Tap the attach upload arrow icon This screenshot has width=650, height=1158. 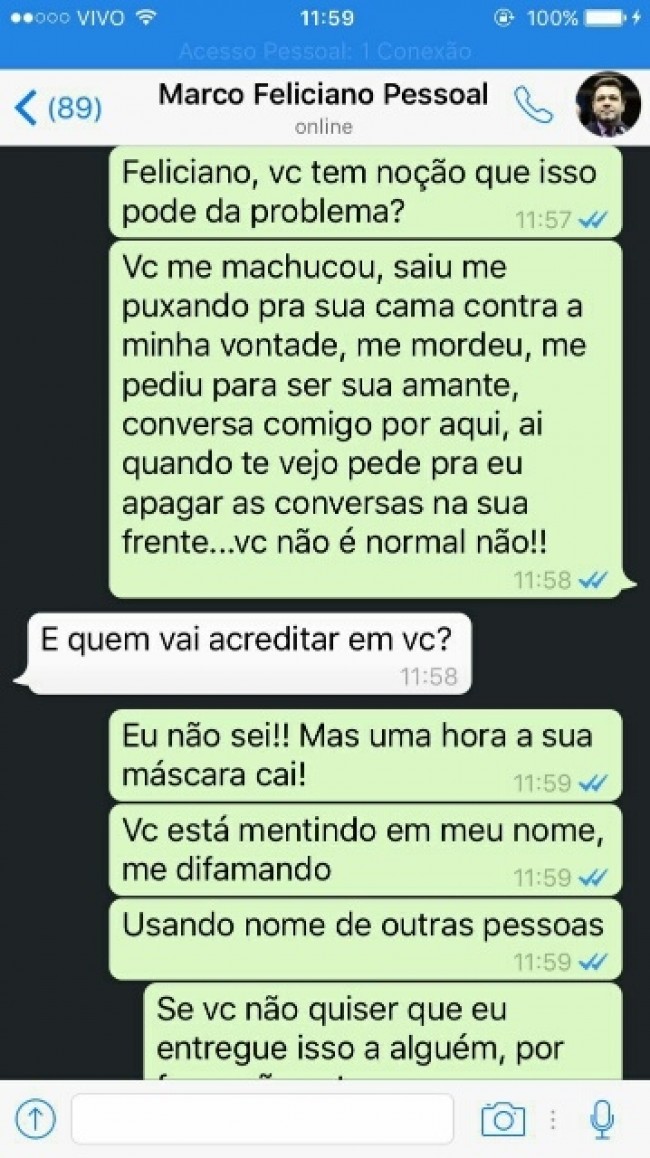36,1119
